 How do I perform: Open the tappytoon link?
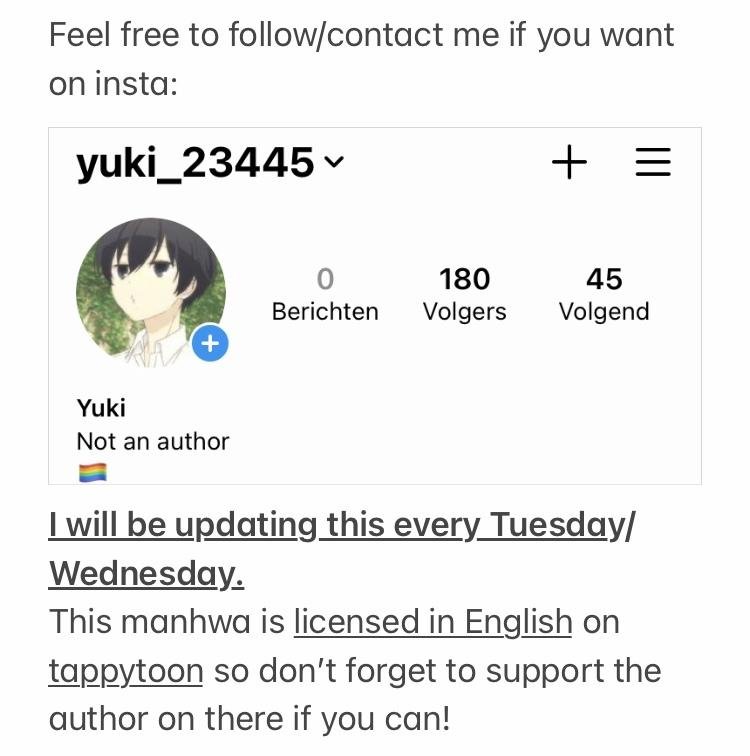[x=126, y=670]
